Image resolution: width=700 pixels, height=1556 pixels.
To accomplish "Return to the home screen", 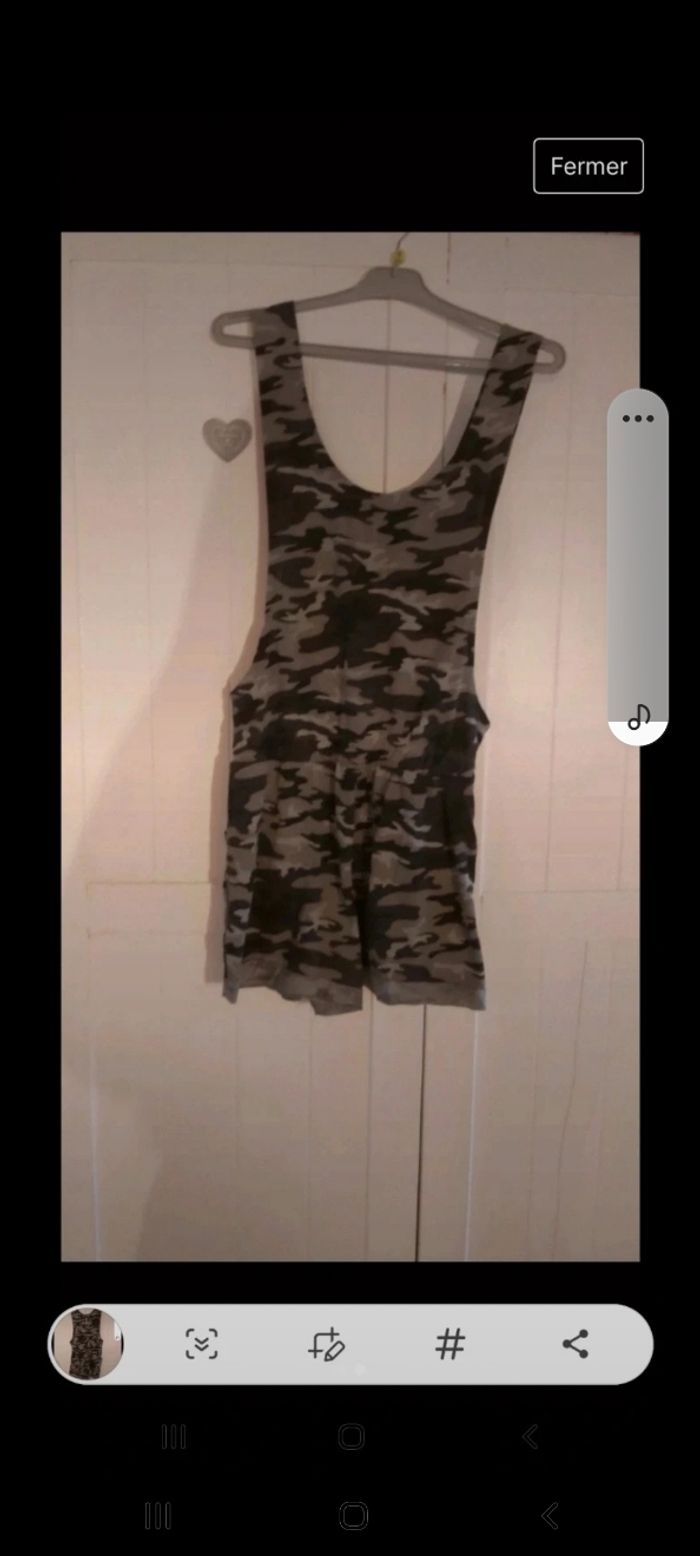I will (x=353, y=1515).
